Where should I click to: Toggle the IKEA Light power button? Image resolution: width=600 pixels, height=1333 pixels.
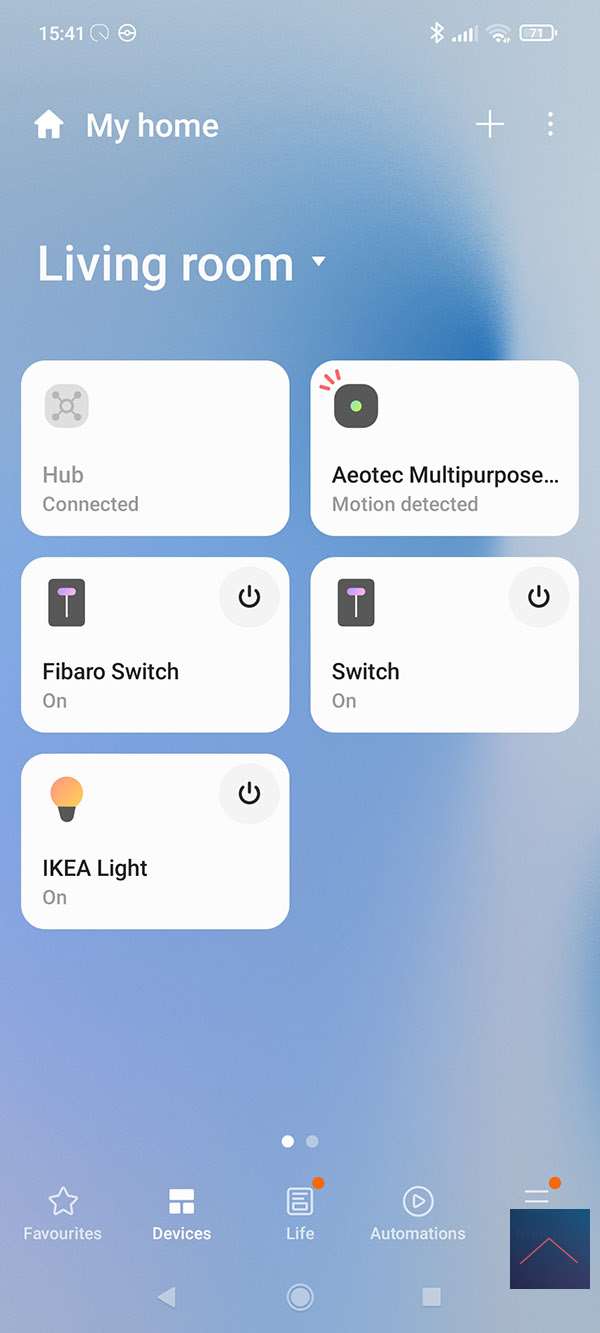(x=249, y=793)
